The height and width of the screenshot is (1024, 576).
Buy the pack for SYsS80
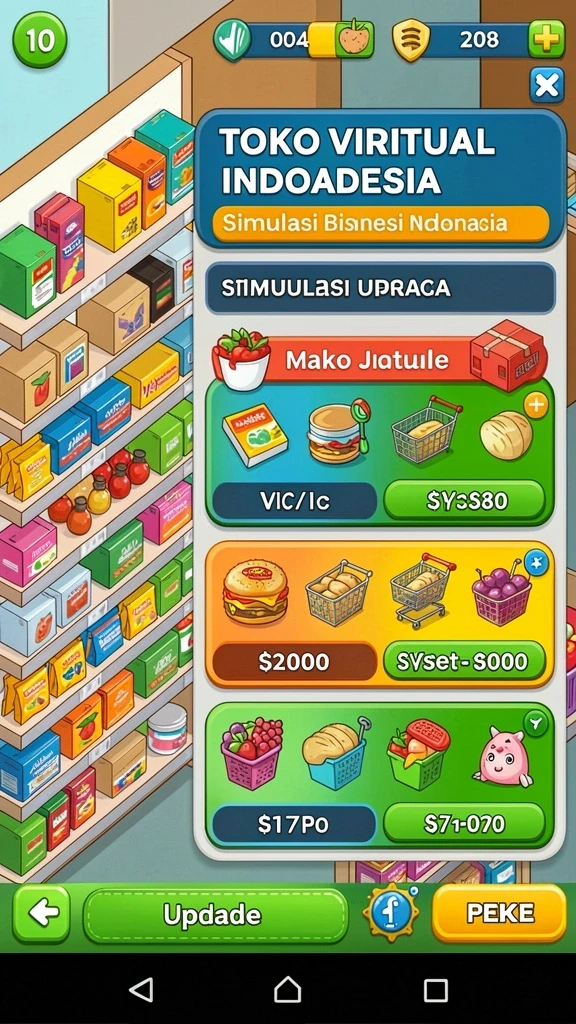click(464, 501)
